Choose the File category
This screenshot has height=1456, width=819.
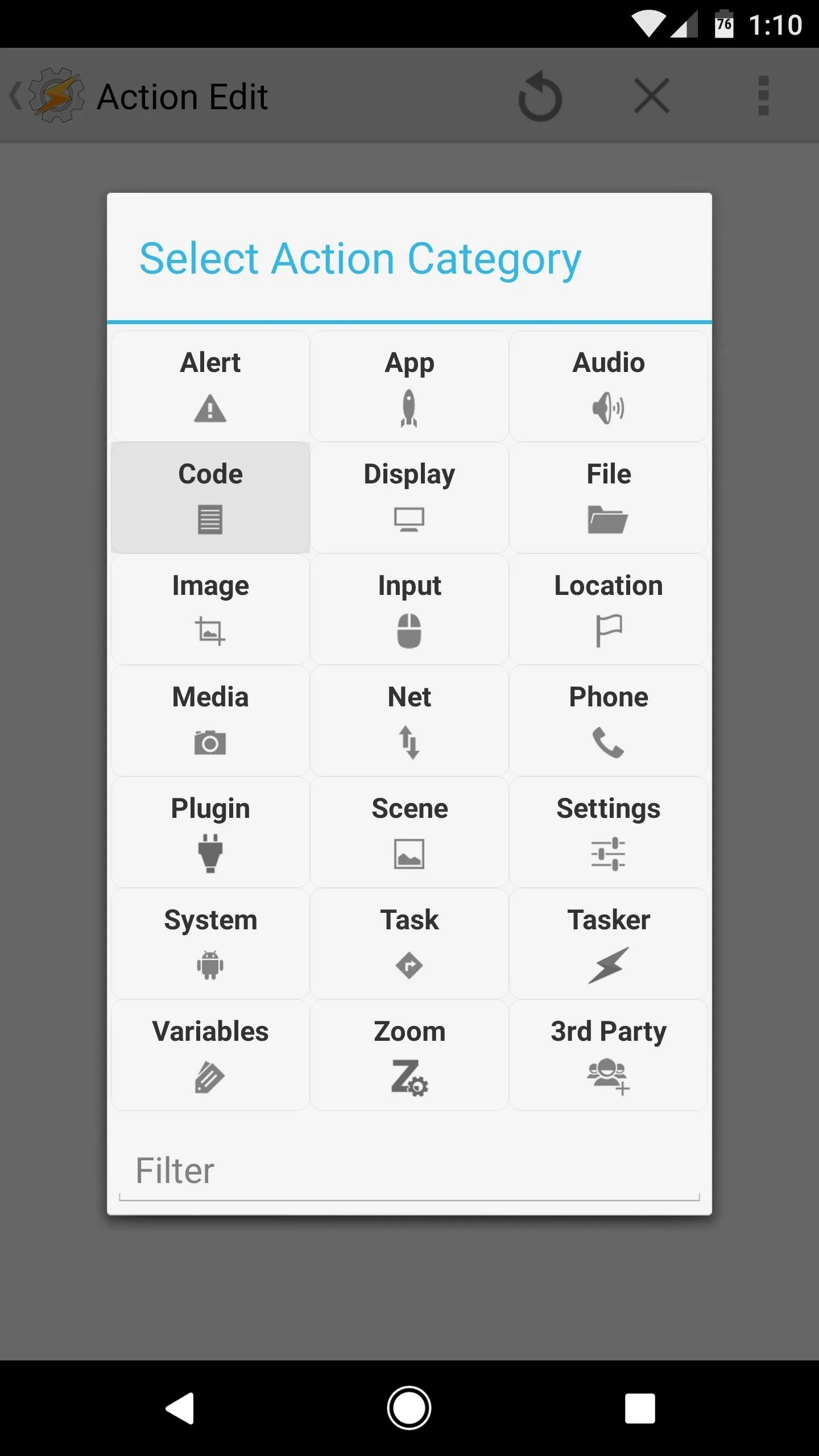tap(609, 498)
